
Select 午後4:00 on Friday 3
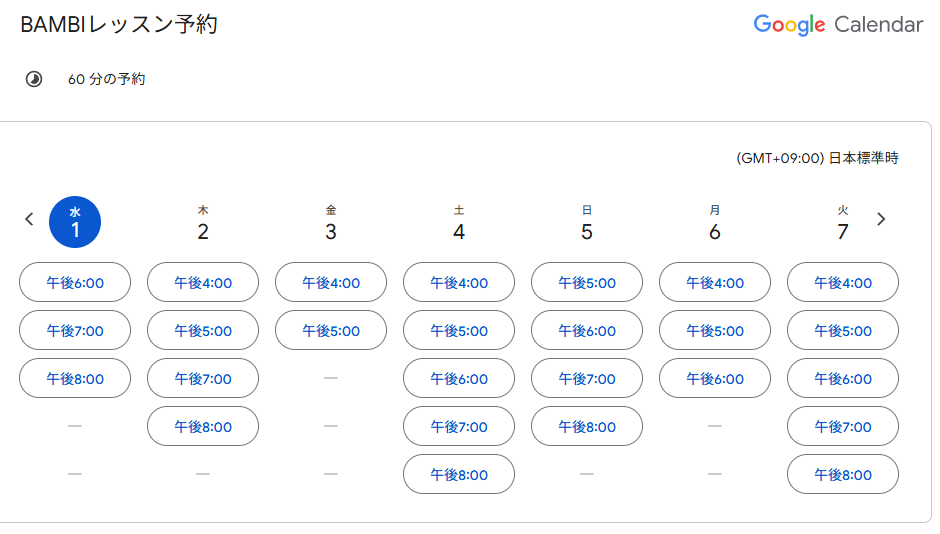pos(331,283)
